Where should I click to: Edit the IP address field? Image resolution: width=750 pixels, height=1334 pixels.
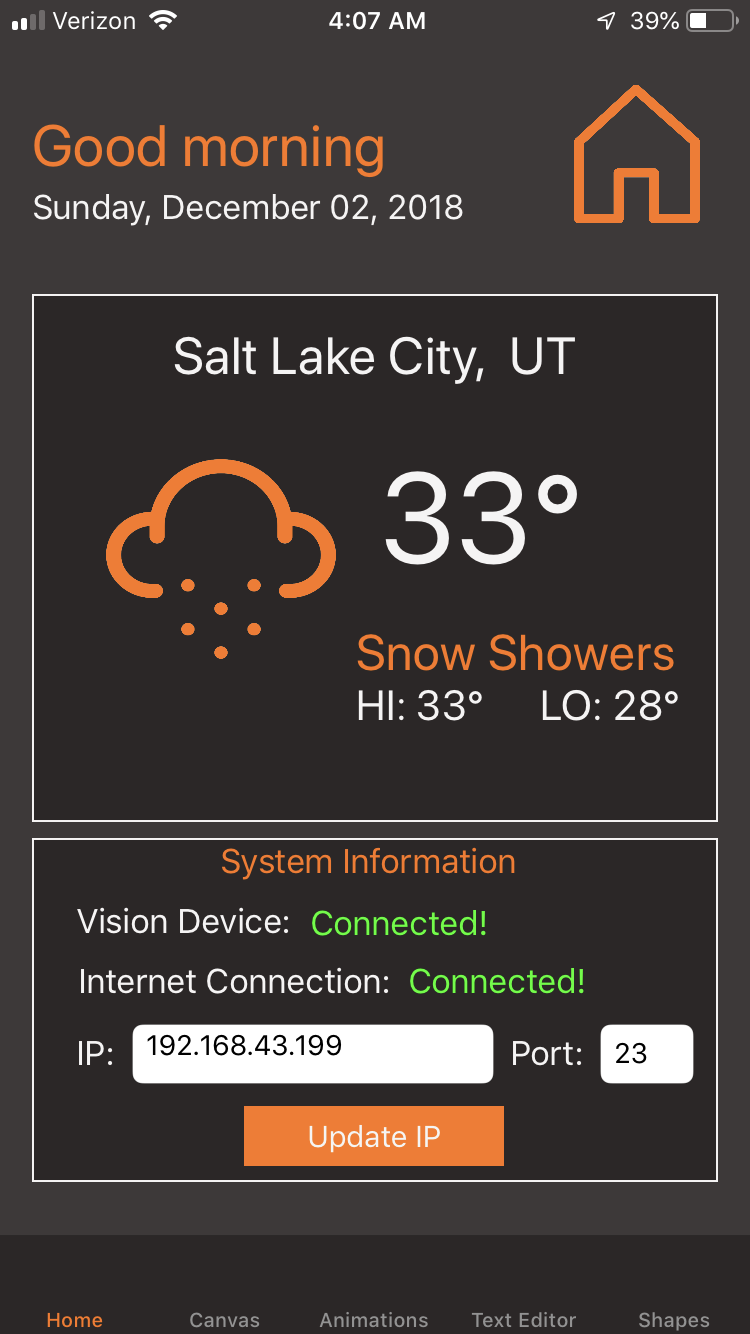click(313, 1054)
